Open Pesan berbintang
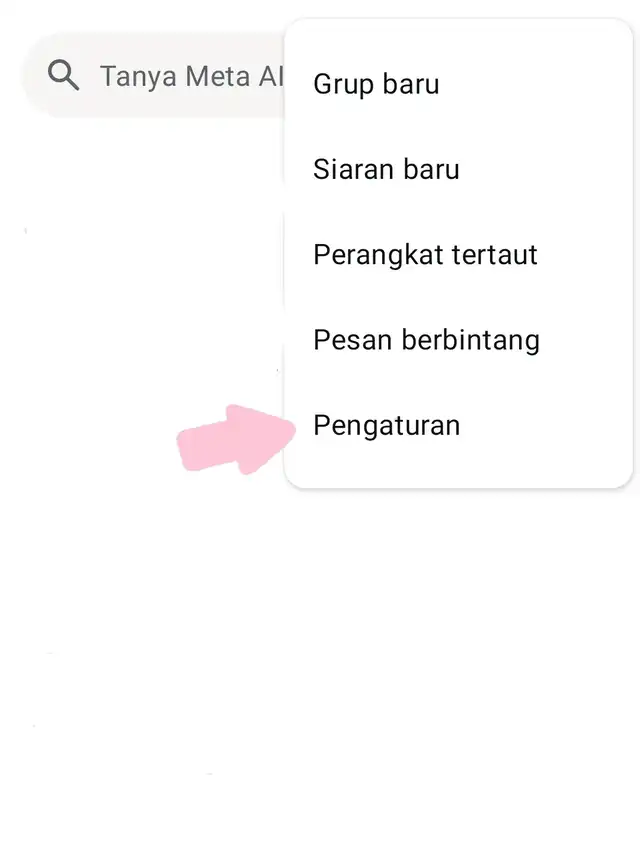The height and width of the screenshot is (853, 640). 458,340
